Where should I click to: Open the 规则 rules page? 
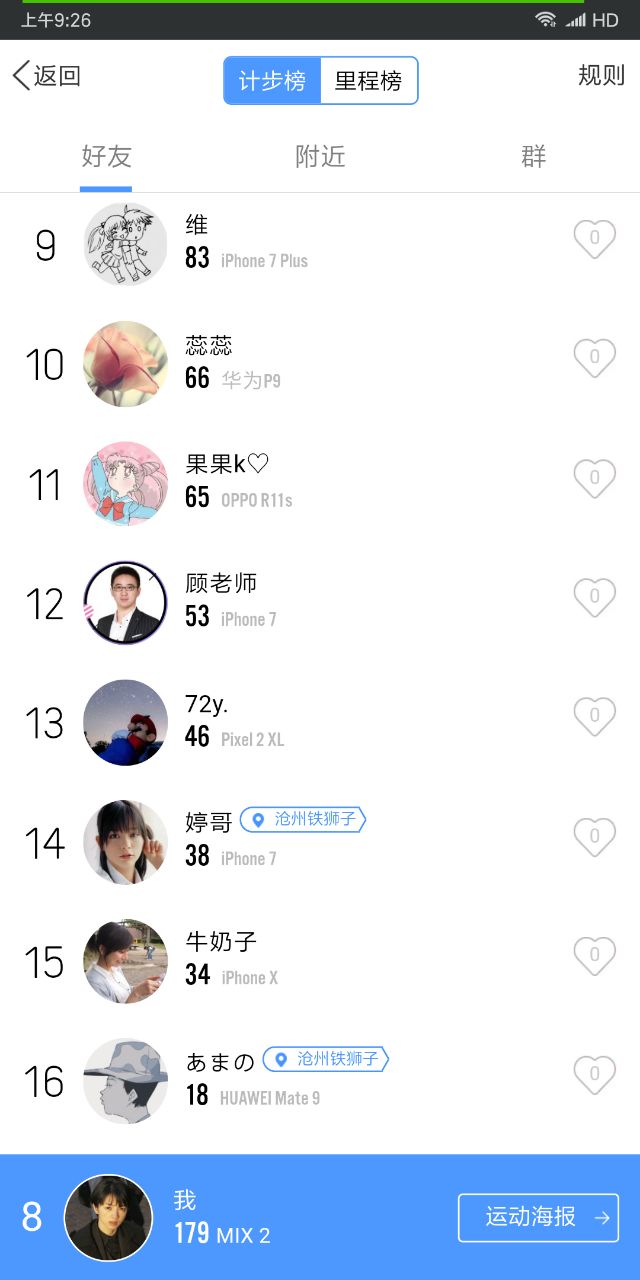point(601,76)
